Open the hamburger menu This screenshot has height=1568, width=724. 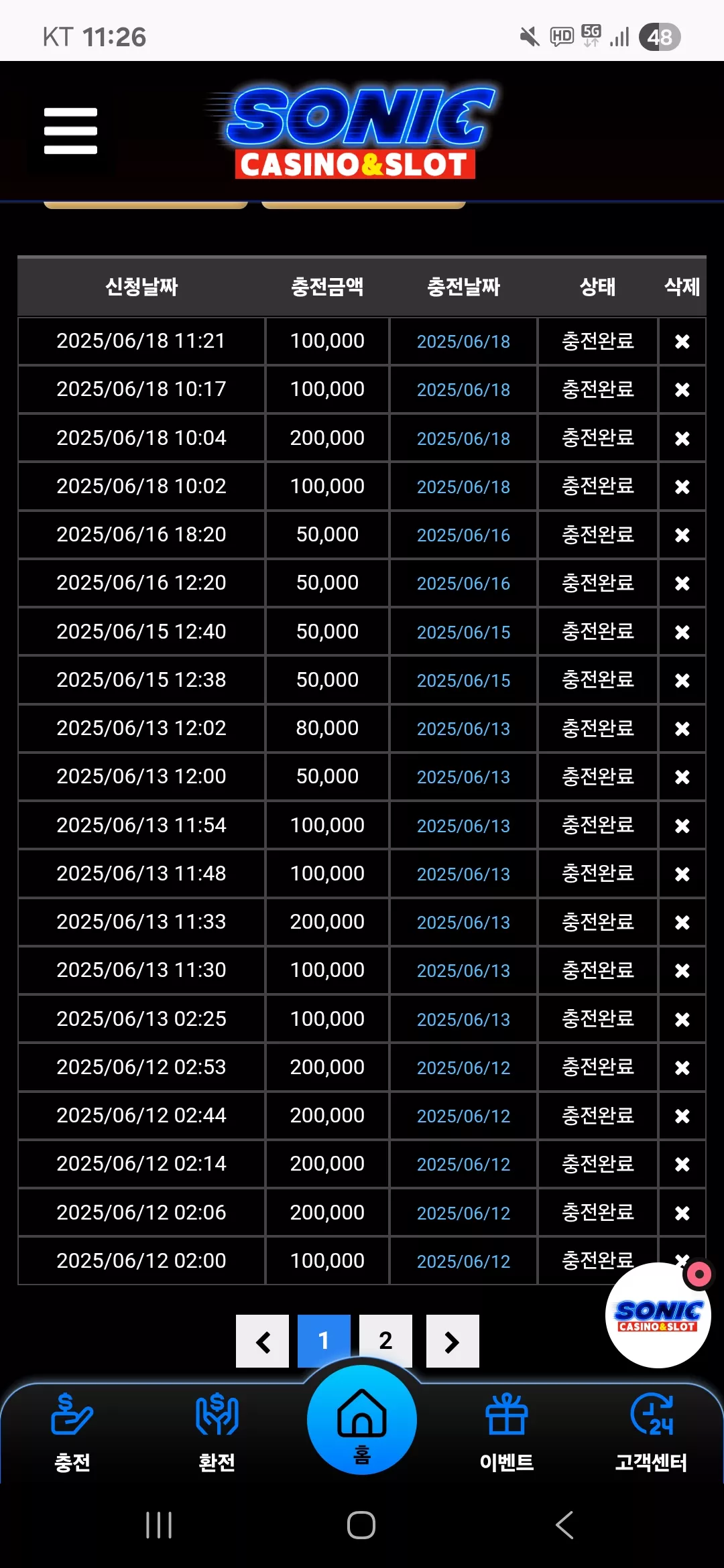[70, 131]
